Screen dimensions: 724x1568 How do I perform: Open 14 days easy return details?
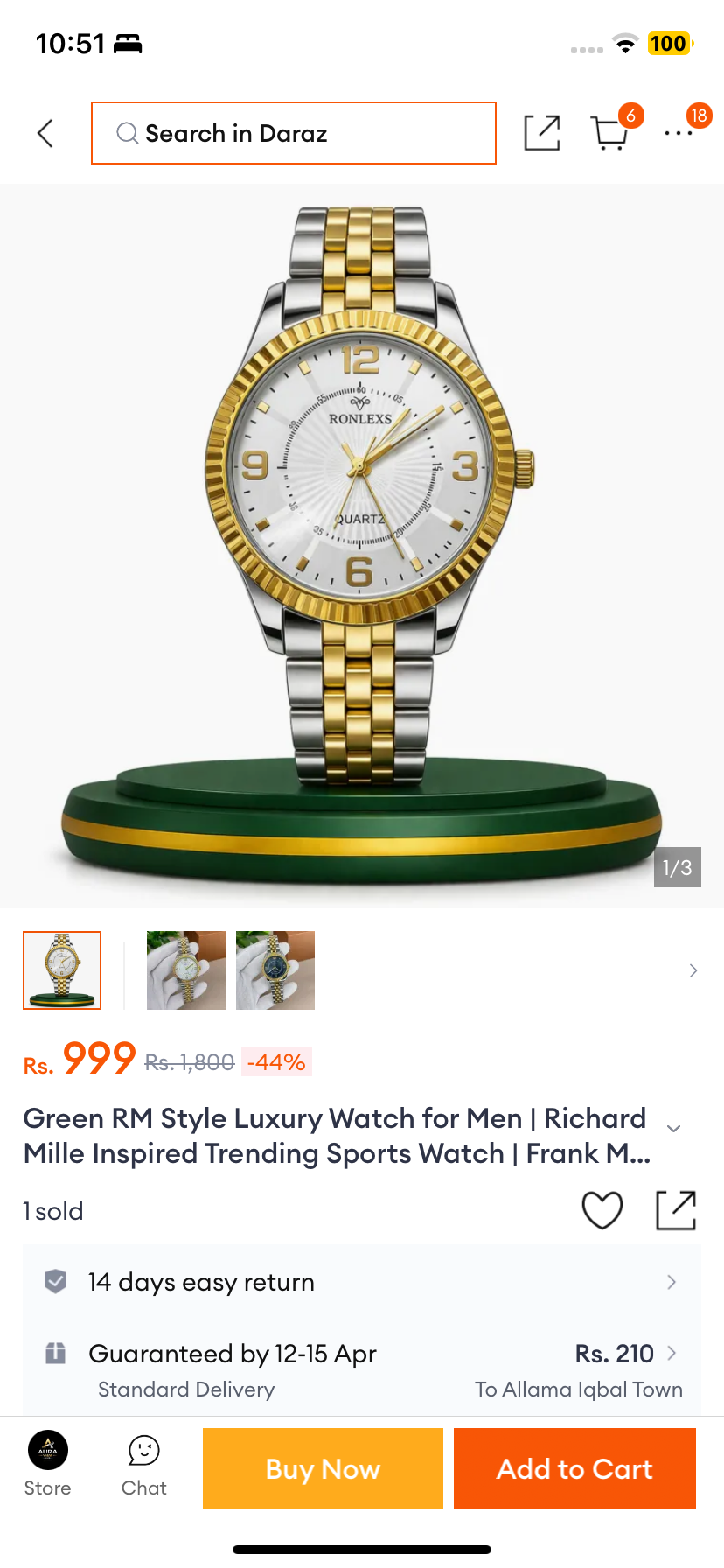coord(362,1282)
